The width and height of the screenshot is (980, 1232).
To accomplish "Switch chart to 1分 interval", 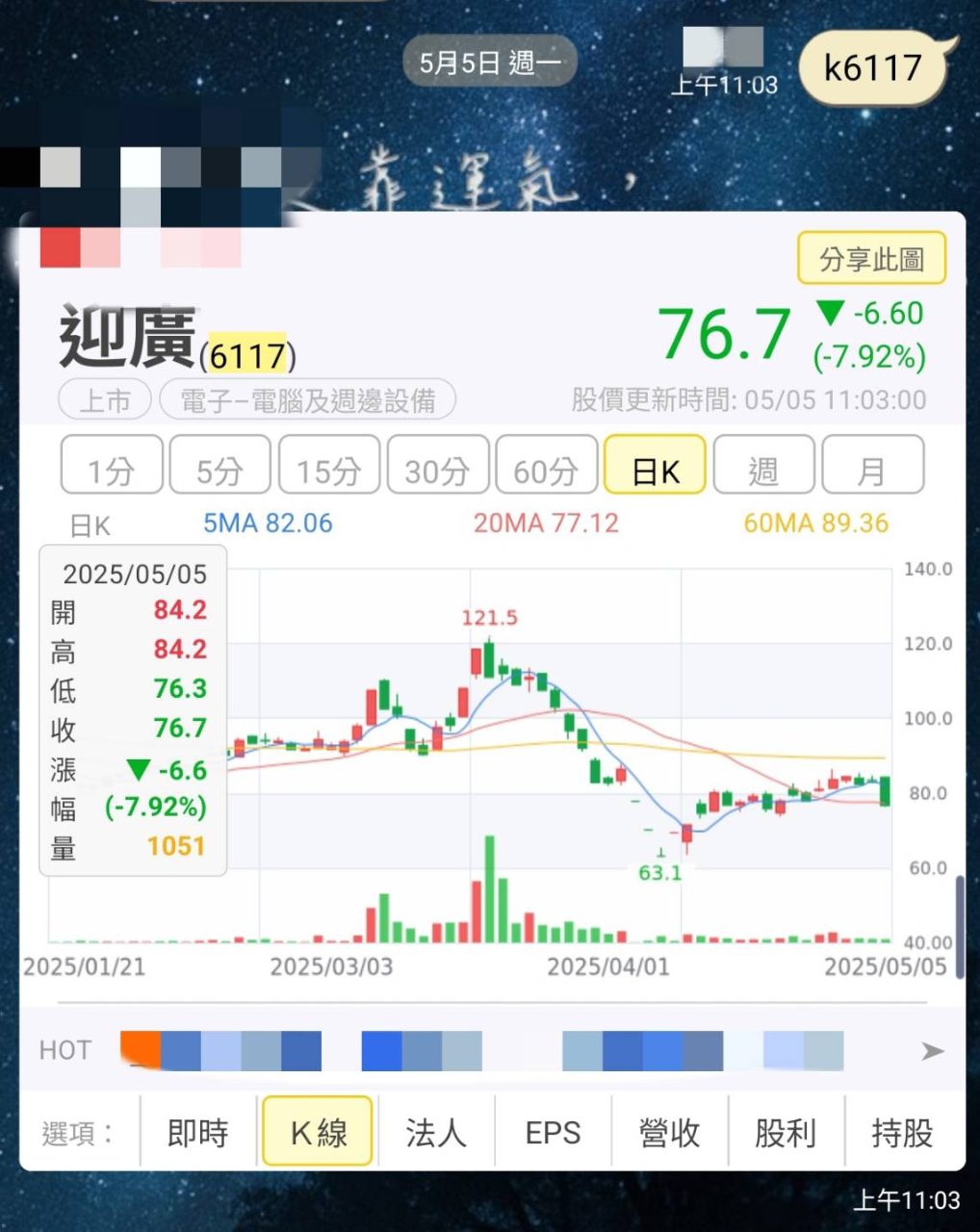I will coord(110,470).
